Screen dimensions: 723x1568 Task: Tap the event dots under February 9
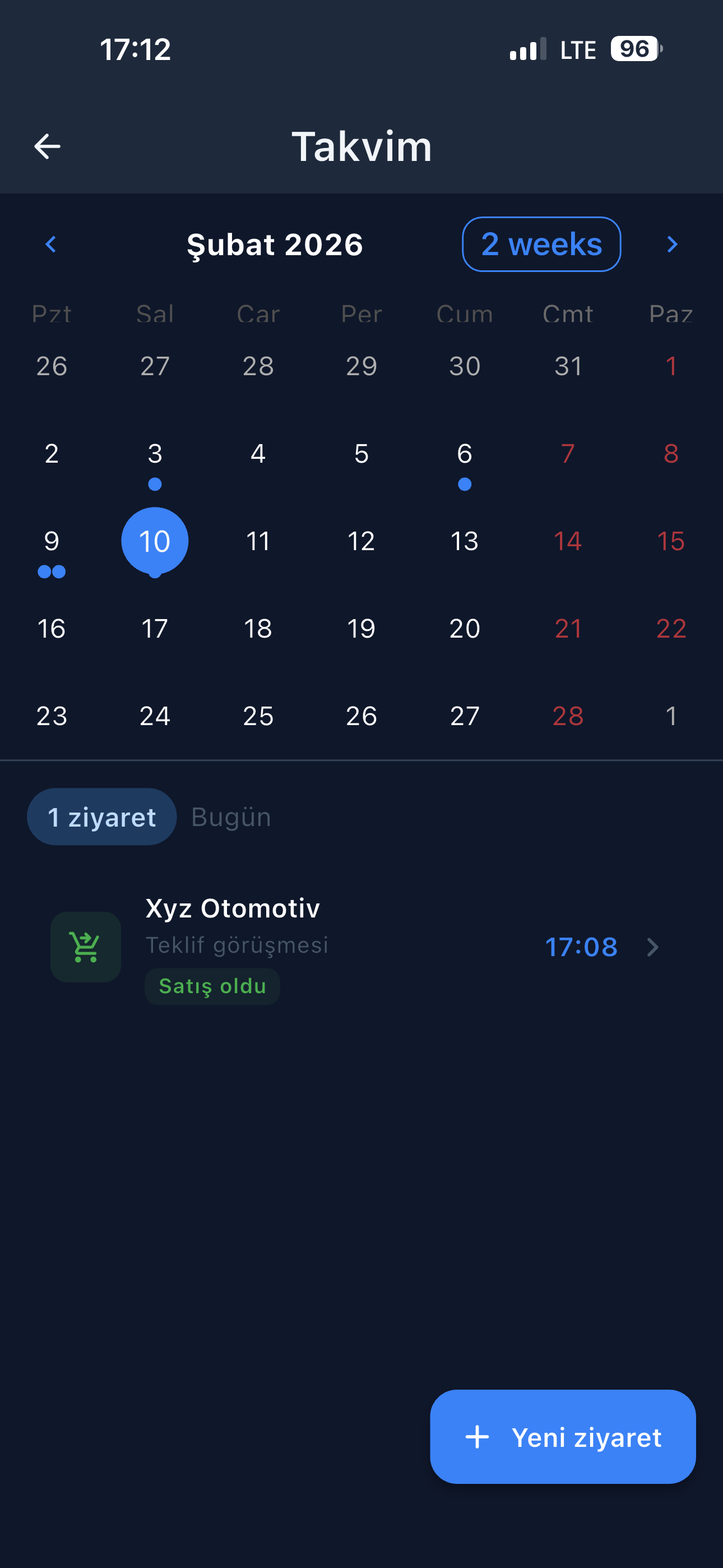pyautogui.click(x=52, y=571)
